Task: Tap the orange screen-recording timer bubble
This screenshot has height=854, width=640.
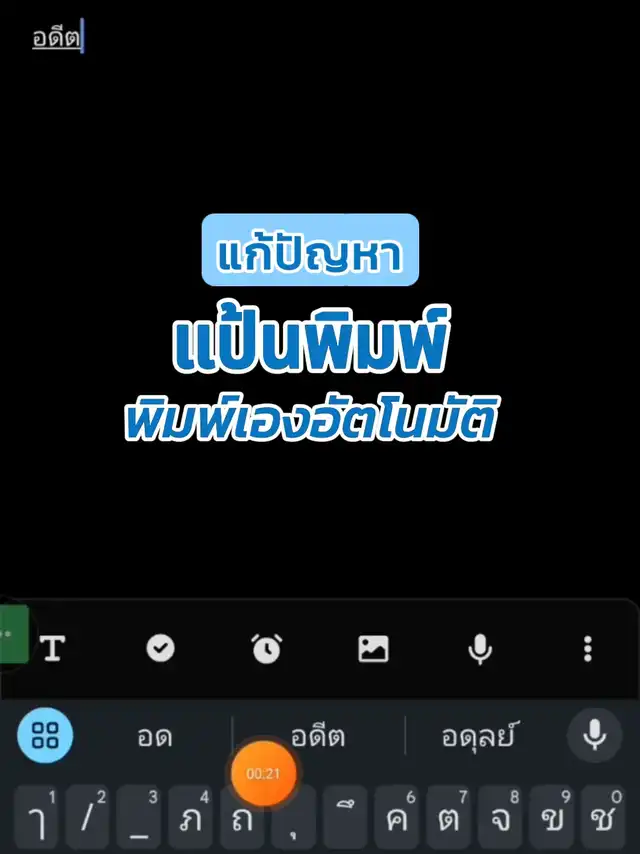Action: coord(264,774)
